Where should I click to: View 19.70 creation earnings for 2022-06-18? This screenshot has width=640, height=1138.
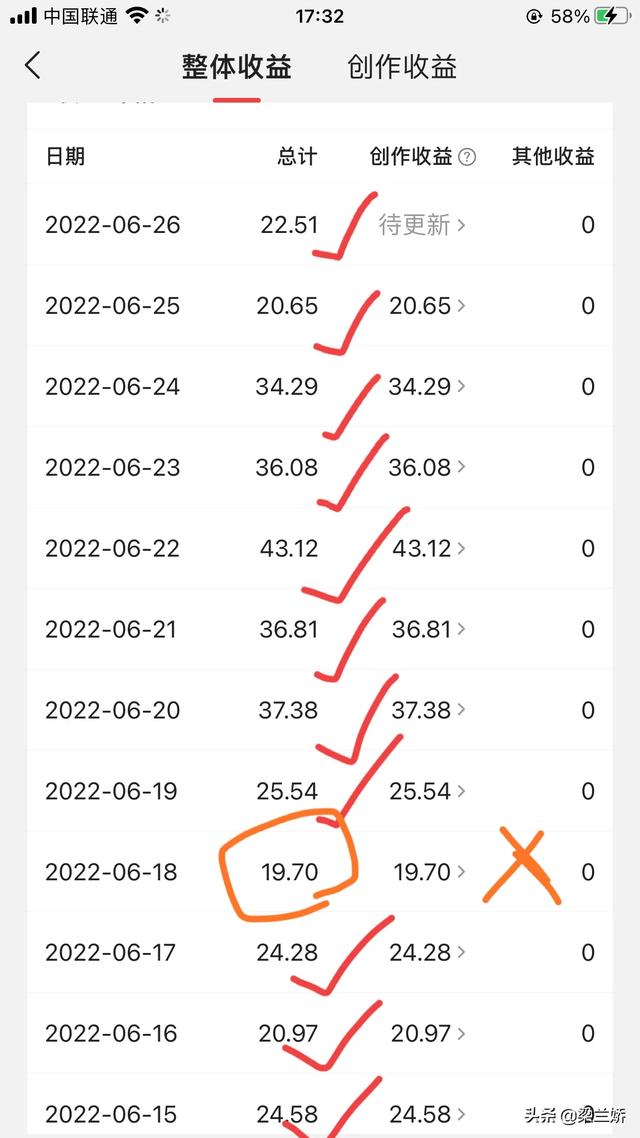pyautogui.click(x=430, y=872)
